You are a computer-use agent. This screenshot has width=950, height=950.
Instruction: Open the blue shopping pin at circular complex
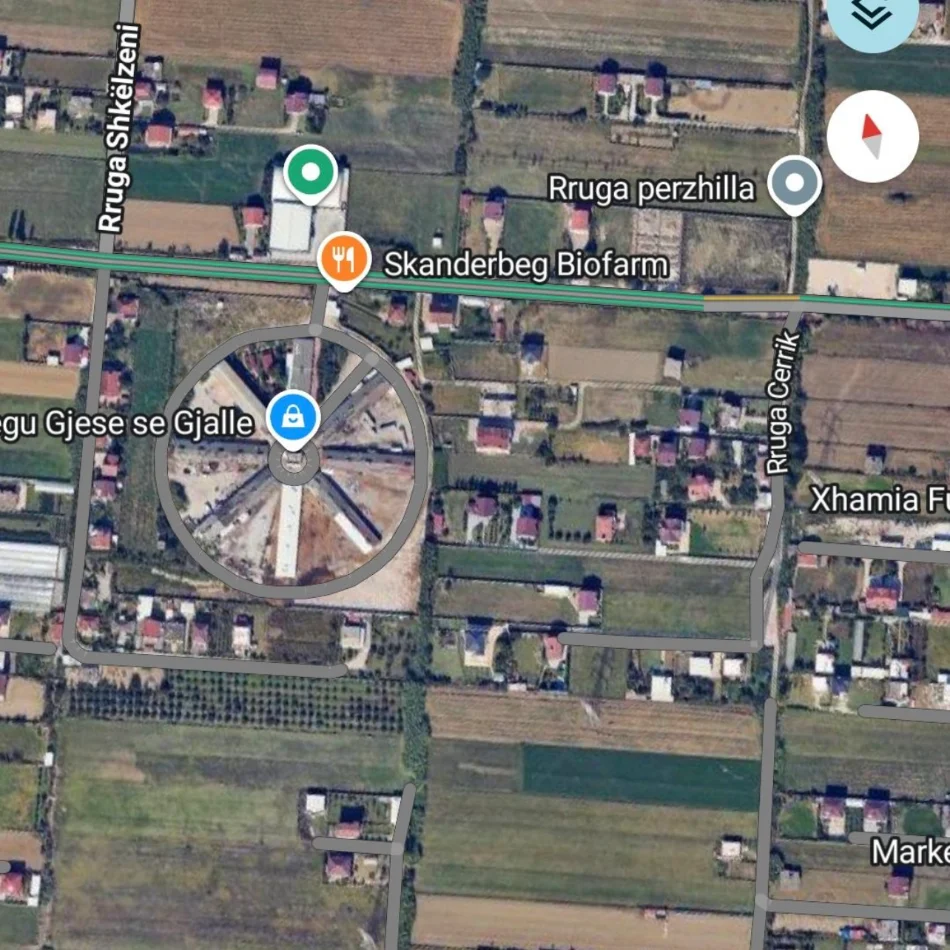[292, 418]
